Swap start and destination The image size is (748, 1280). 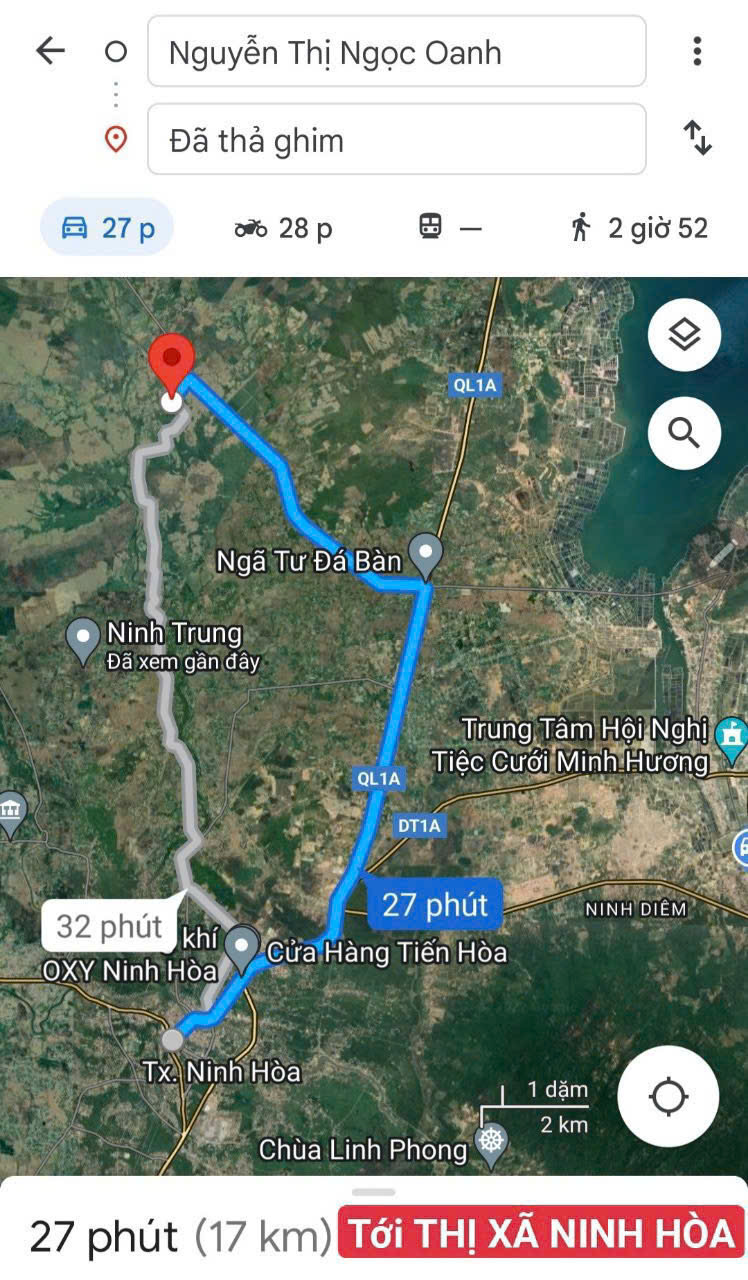click(x=697, y=139)
